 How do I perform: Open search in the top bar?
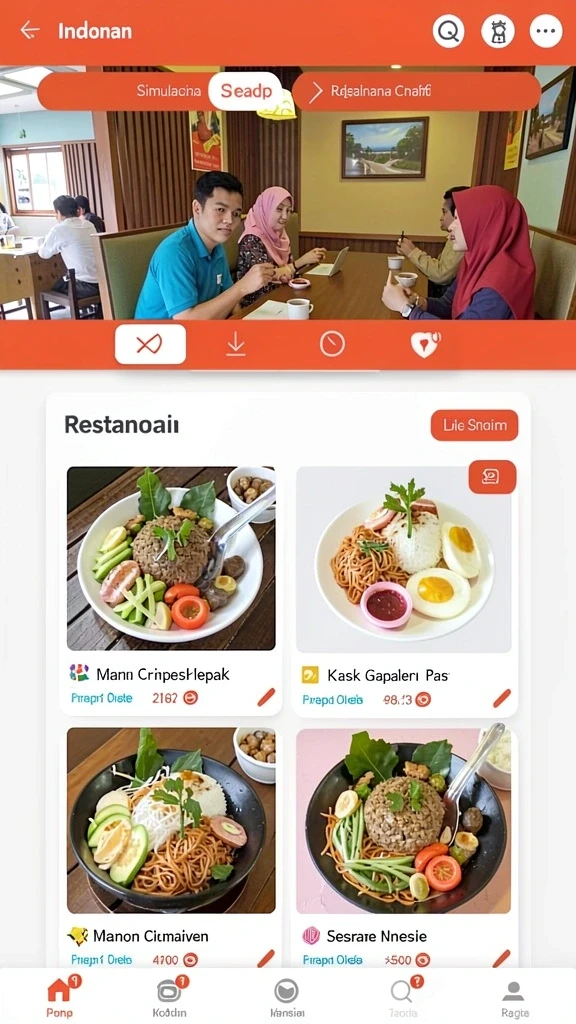tap(449, 31)
